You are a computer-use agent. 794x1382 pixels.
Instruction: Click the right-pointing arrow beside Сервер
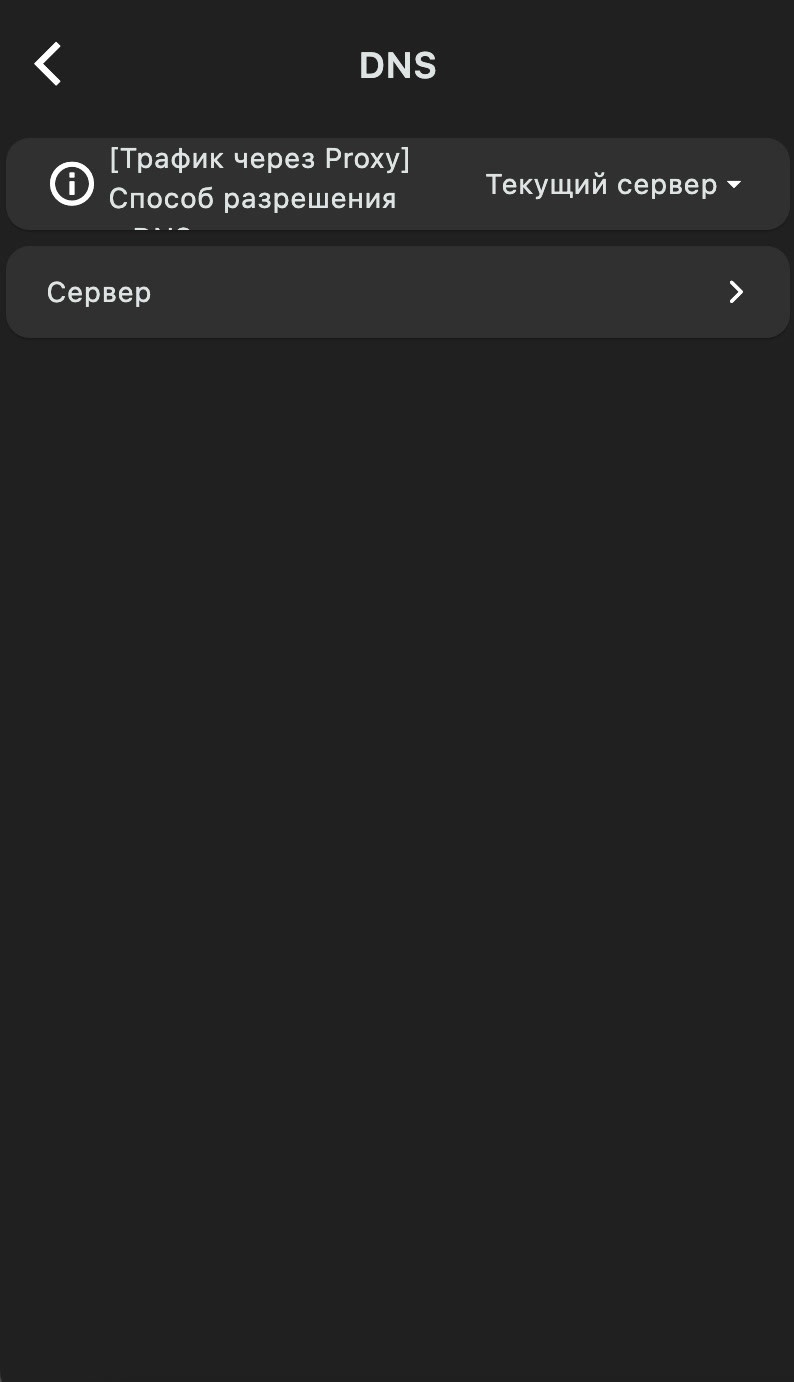pos(736,292)
